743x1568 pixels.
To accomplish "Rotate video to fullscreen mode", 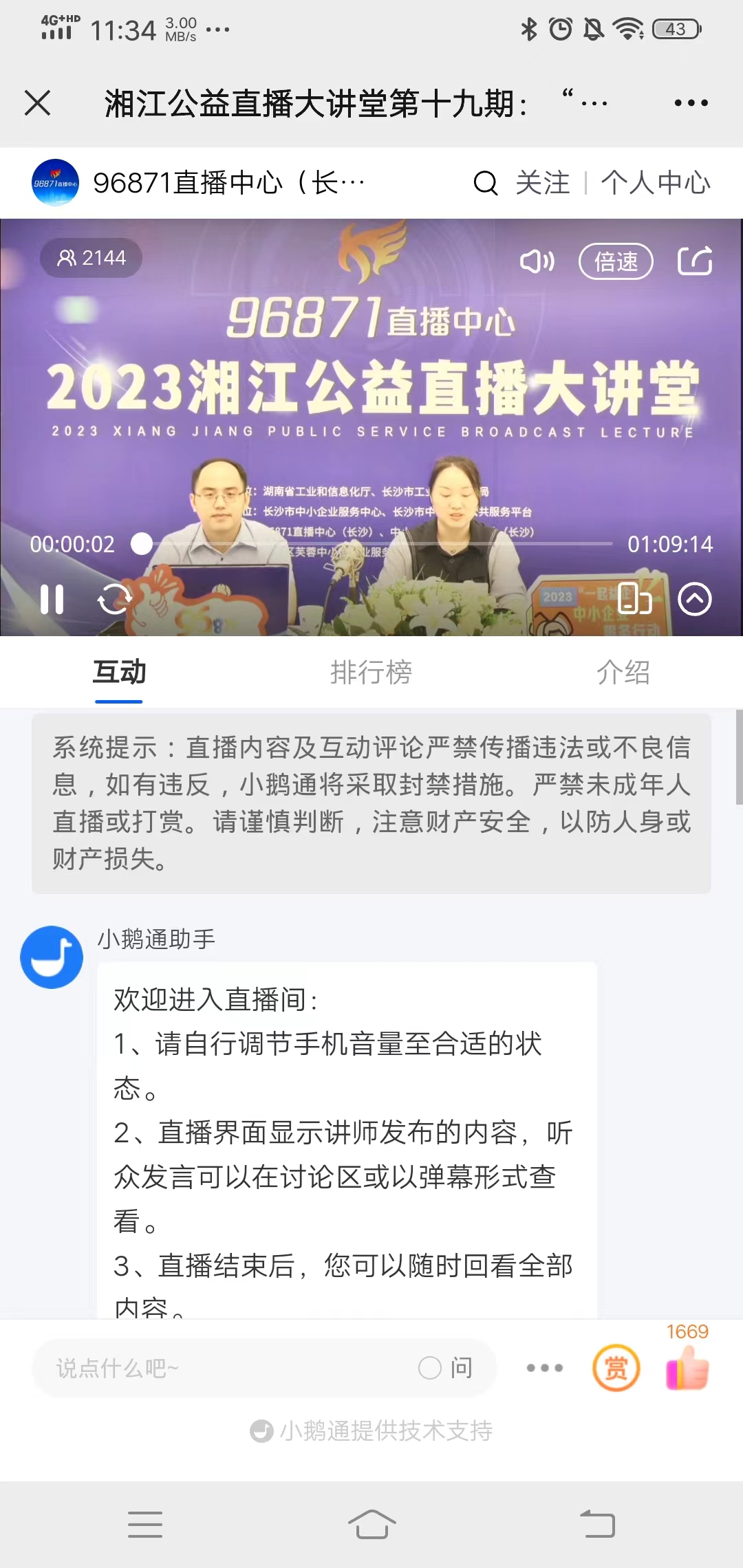I will click(x=634, y=598).
